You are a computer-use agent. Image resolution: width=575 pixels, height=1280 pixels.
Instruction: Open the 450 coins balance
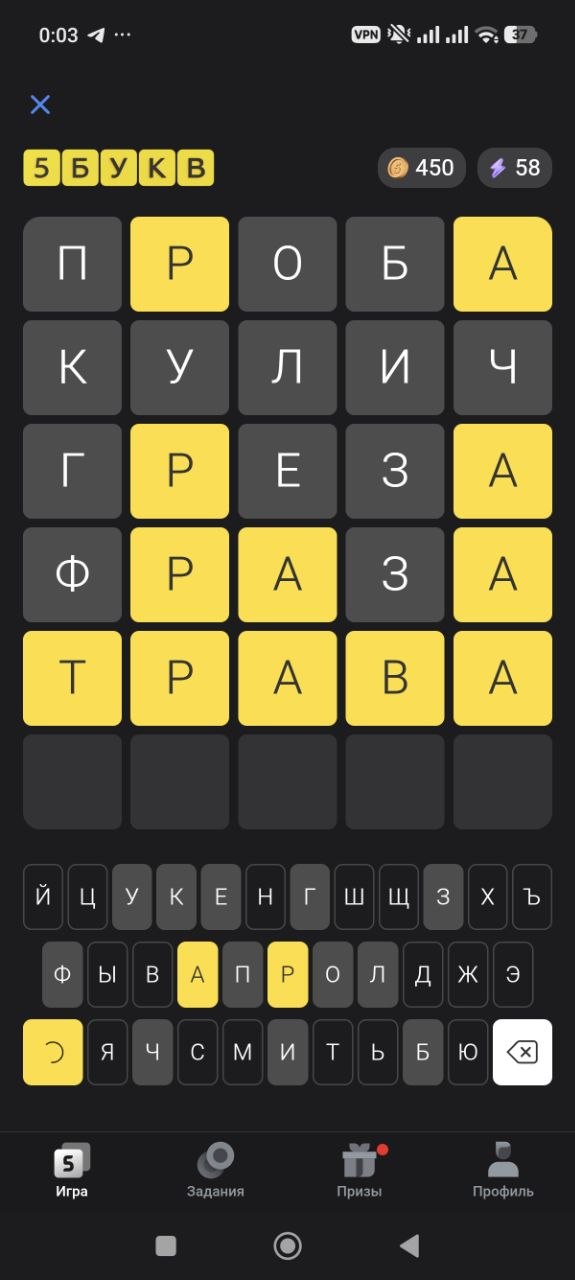[421, 168]
